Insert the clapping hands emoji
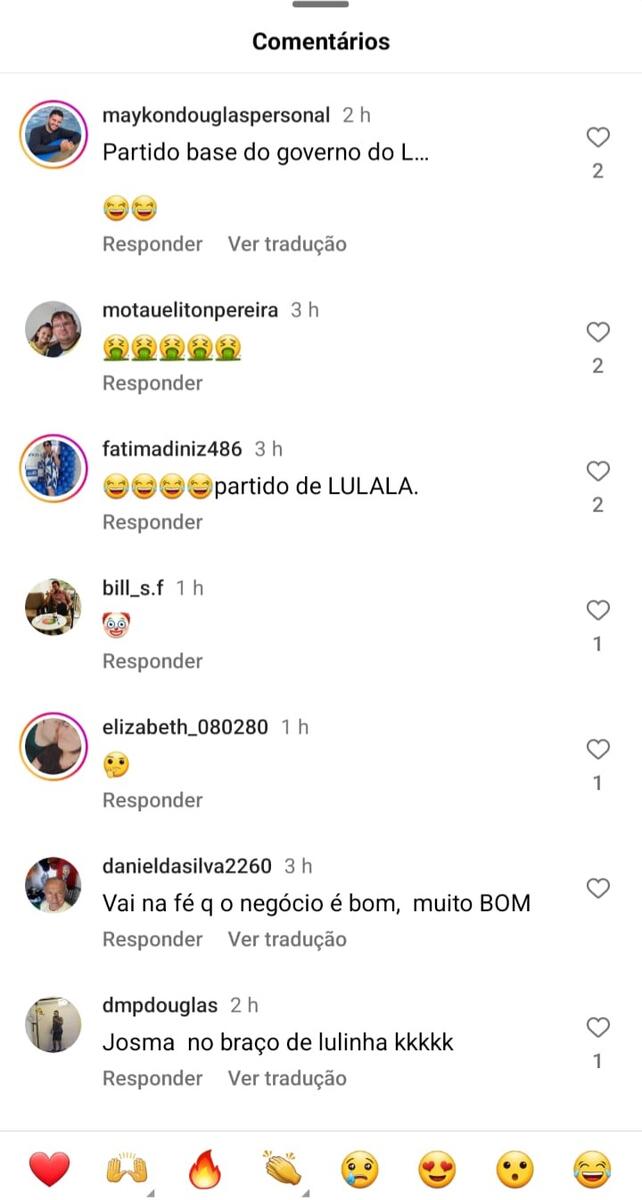 click(x=282, y=1168)
